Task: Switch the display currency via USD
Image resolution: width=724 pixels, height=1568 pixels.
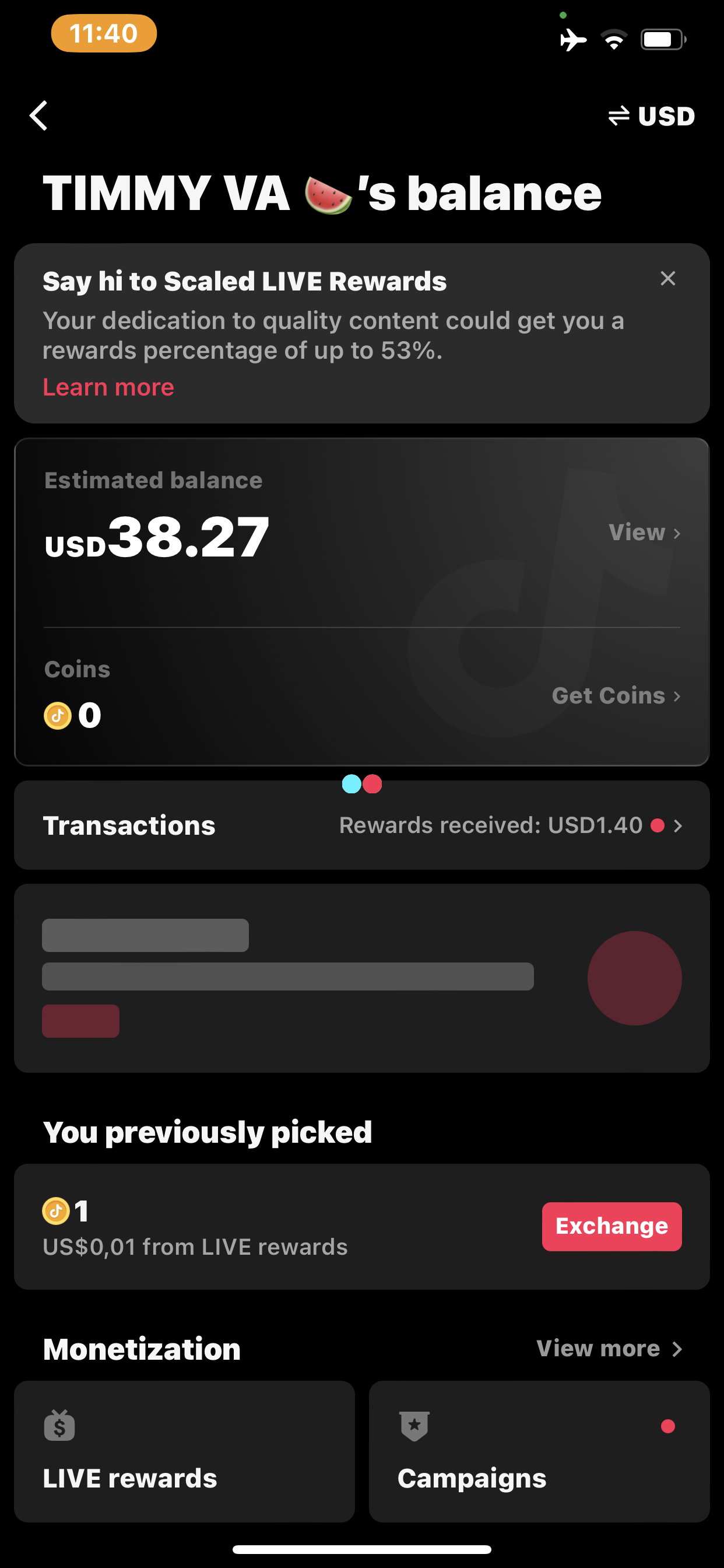Action: point(652,116)
